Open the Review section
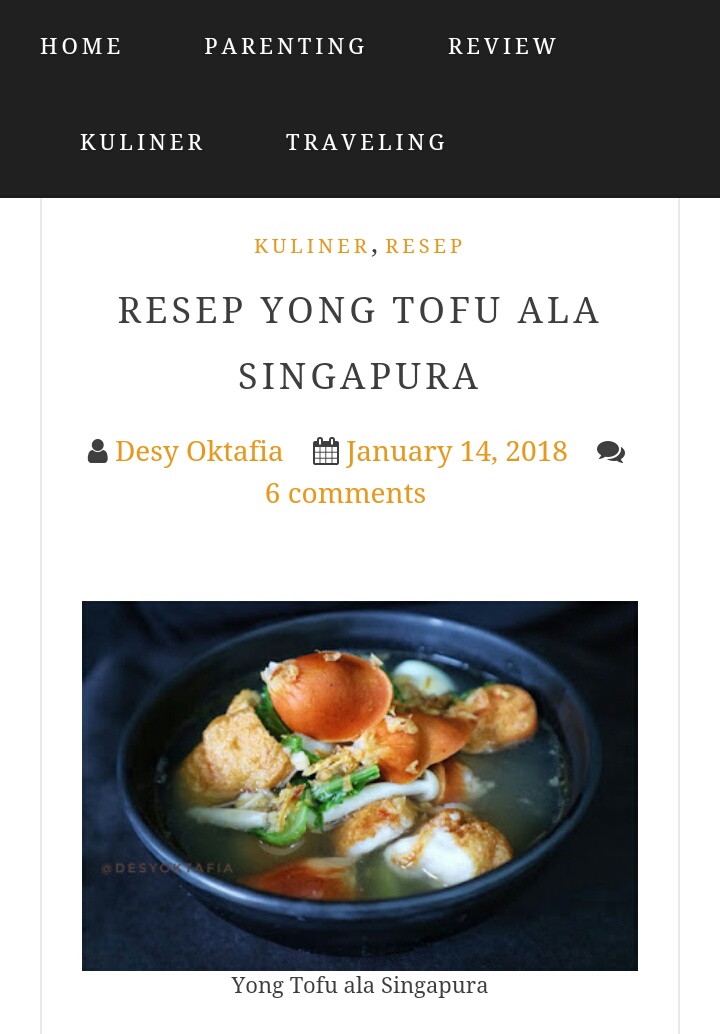 click(x=502, y=47)
